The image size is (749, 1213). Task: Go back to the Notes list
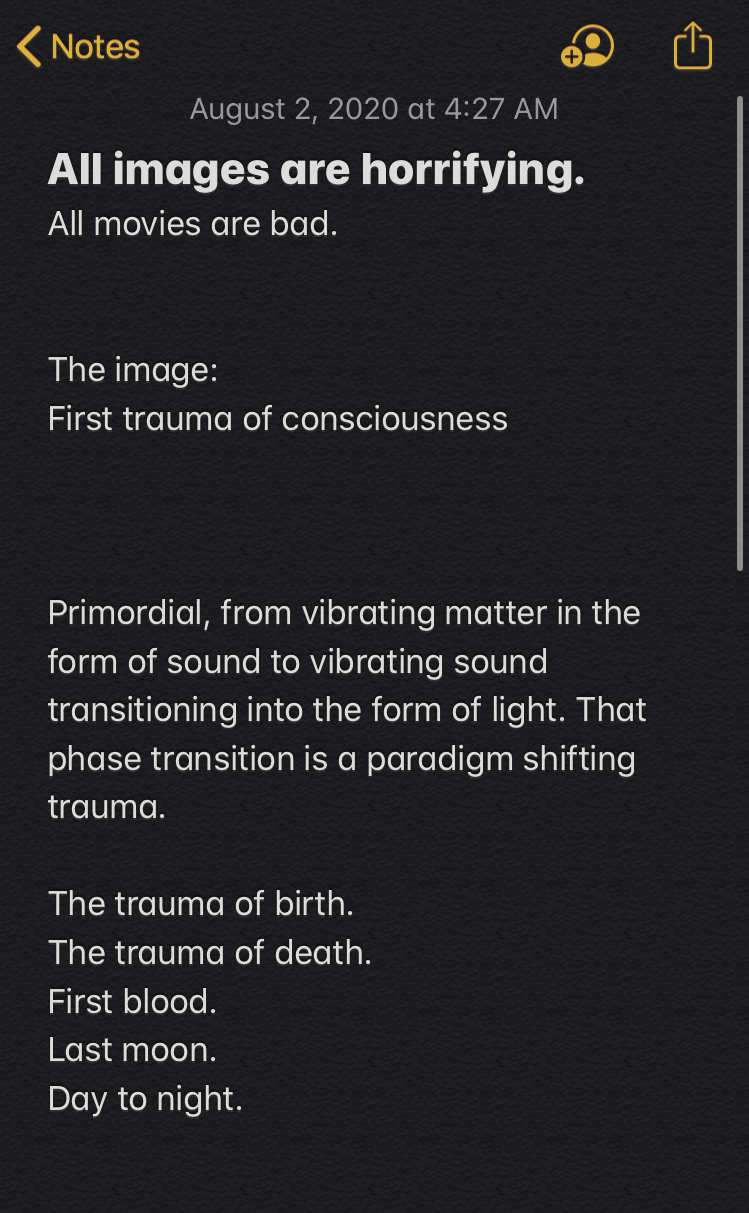click(x=78, y=47)
